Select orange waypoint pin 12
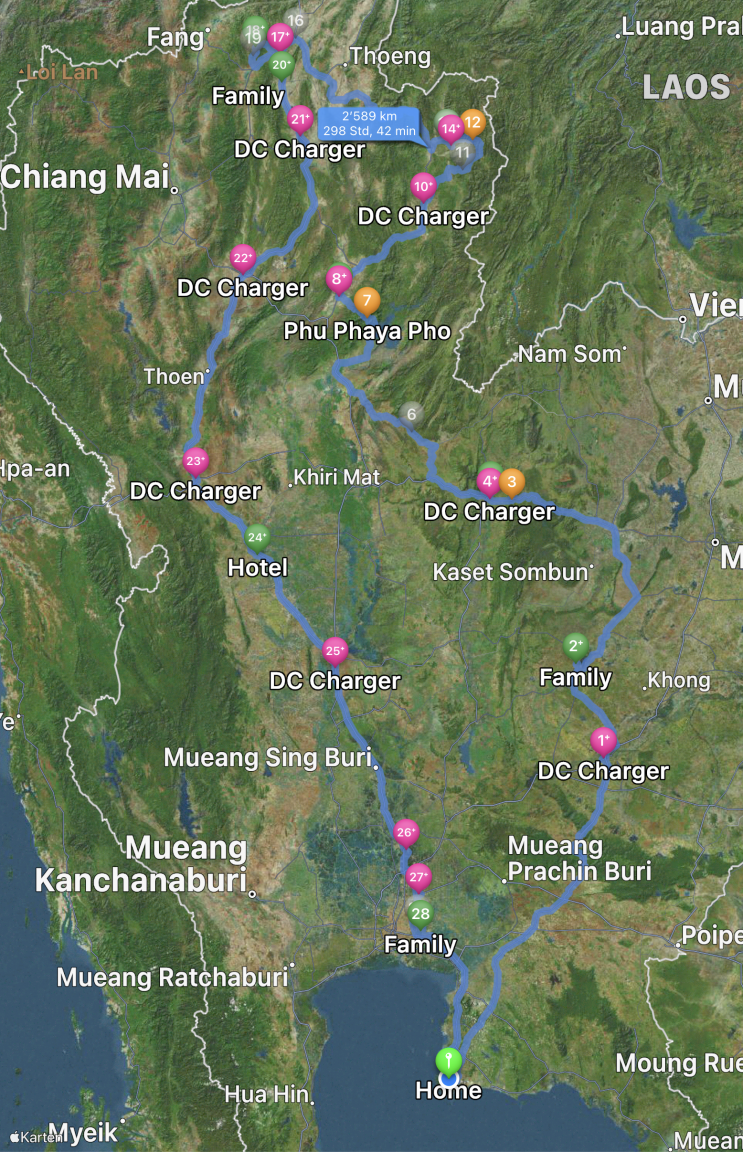Viewport: 743px width, 1152px height. coord(472,123)
